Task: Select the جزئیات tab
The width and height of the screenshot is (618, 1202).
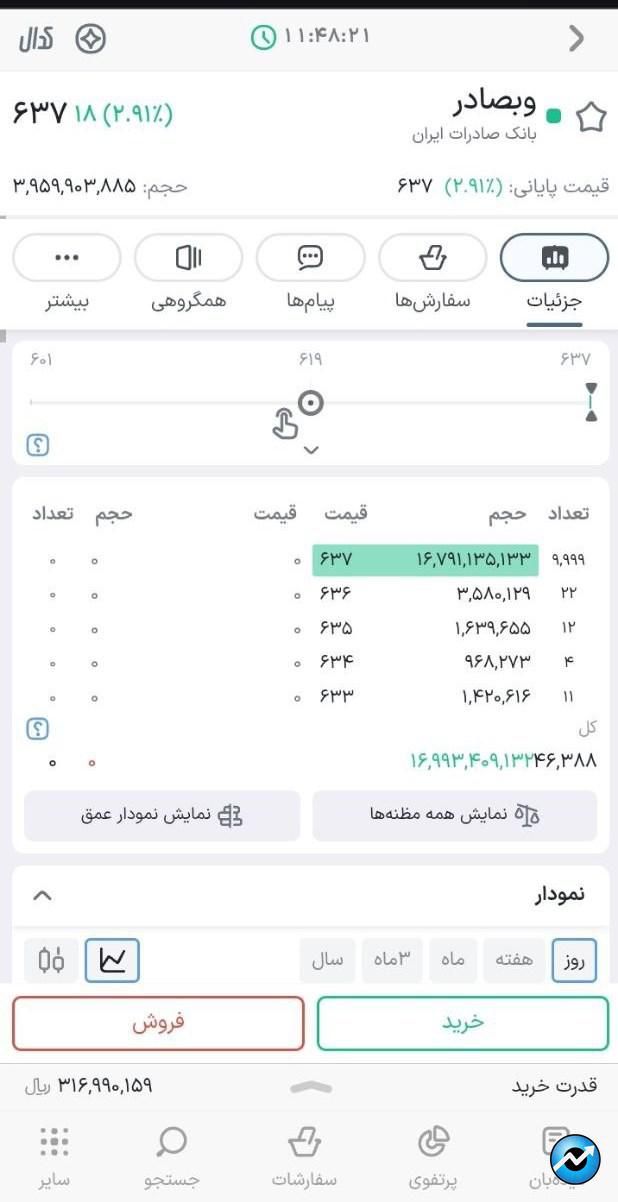Action: pyautogui.click(x=554, y=258)
